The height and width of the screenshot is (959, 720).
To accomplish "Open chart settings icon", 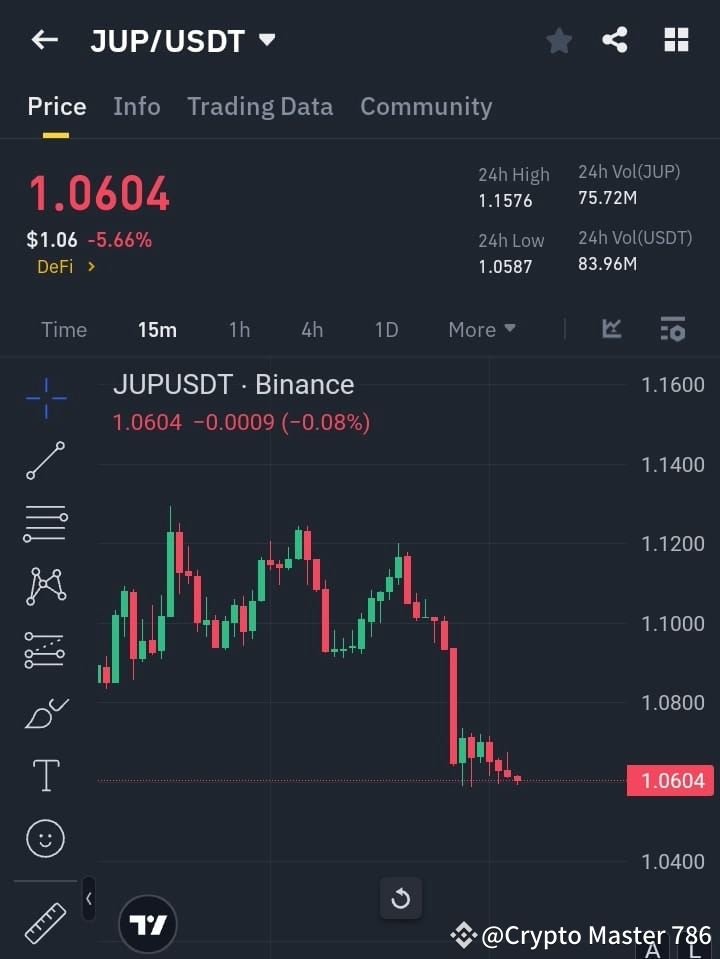I will click(x=672, y=329).
